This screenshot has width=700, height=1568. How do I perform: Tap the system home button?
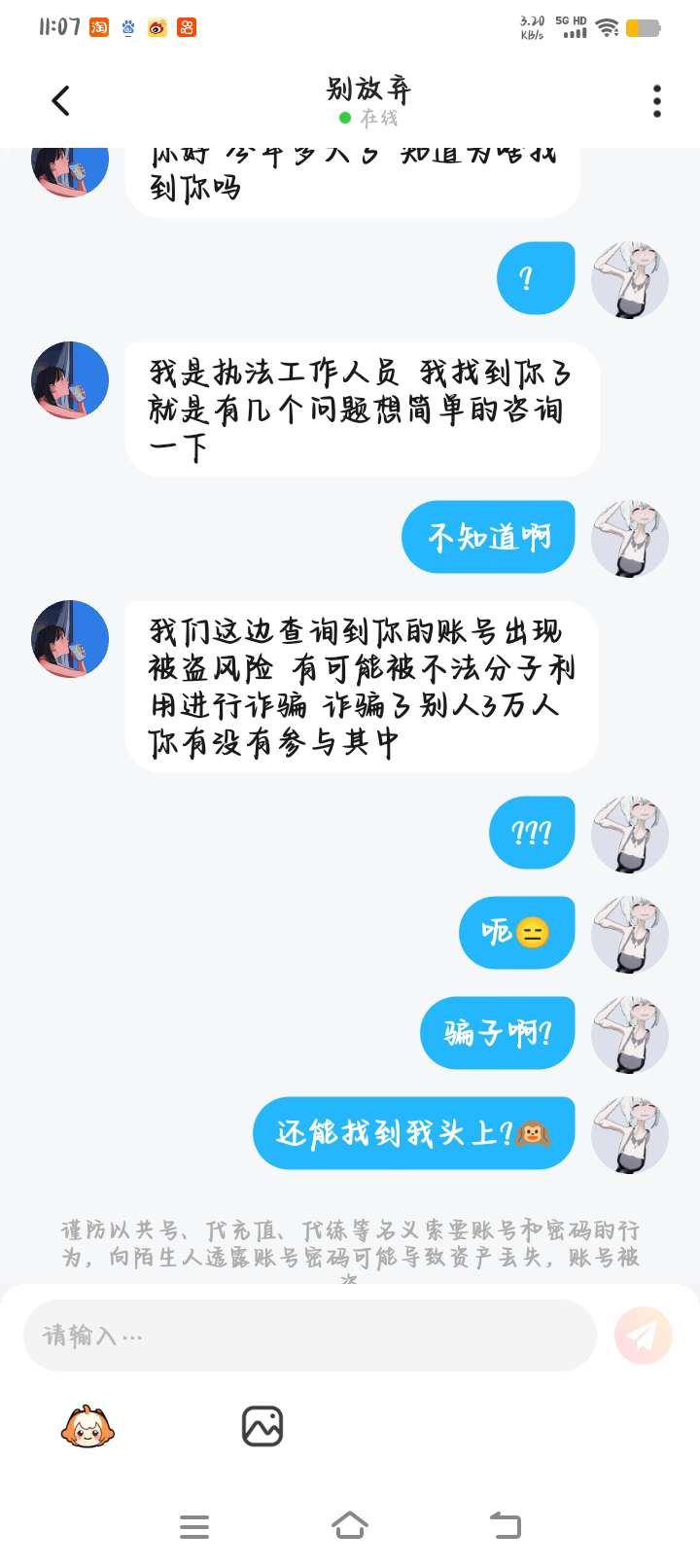[350, 1525]
